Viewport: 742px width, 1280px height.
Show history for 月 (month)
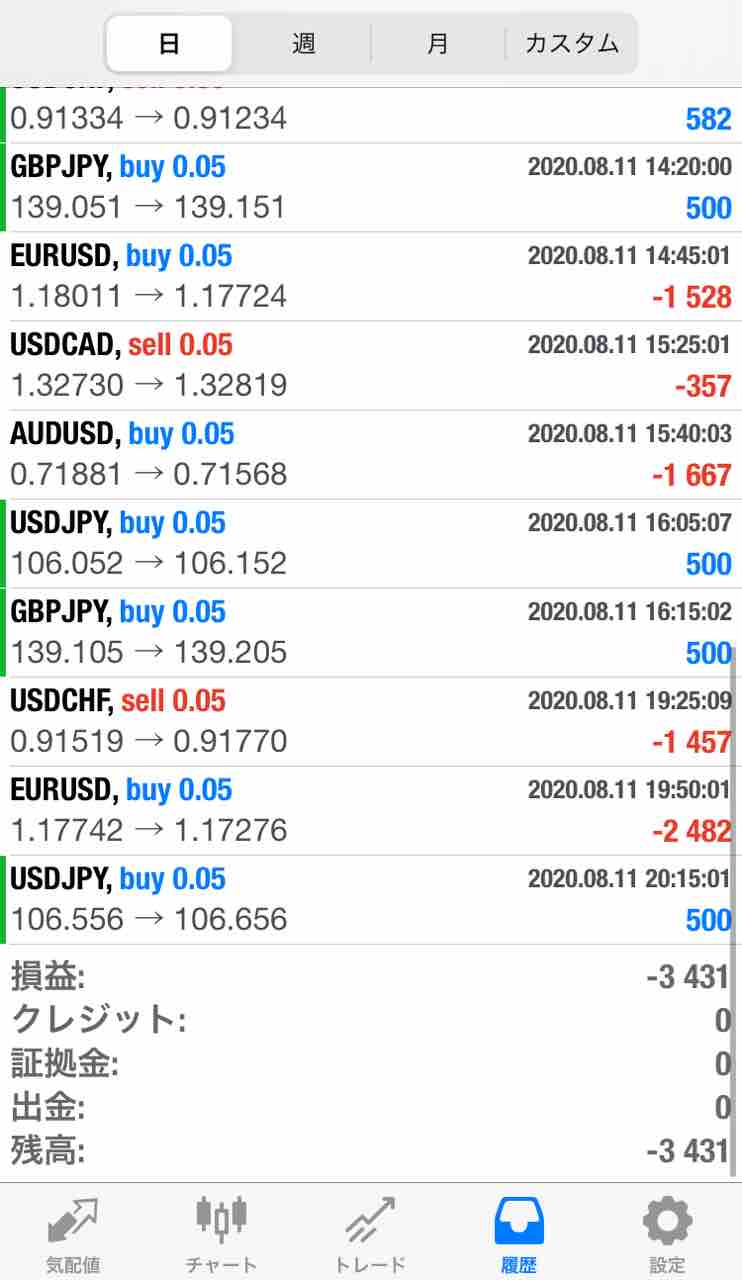[437, 44]
